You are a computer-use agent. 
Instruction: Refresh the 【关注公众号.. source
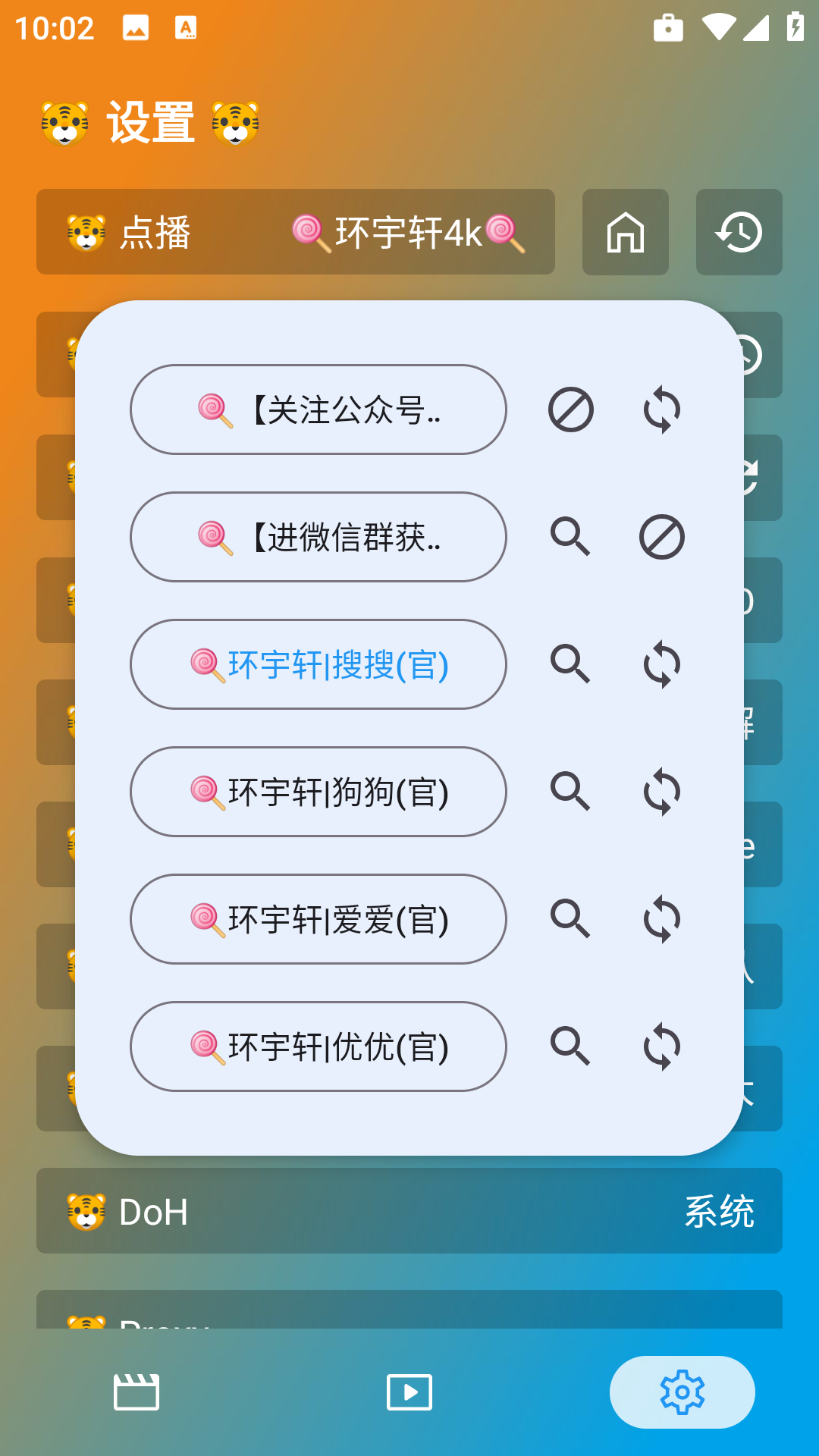pos(660,409)
